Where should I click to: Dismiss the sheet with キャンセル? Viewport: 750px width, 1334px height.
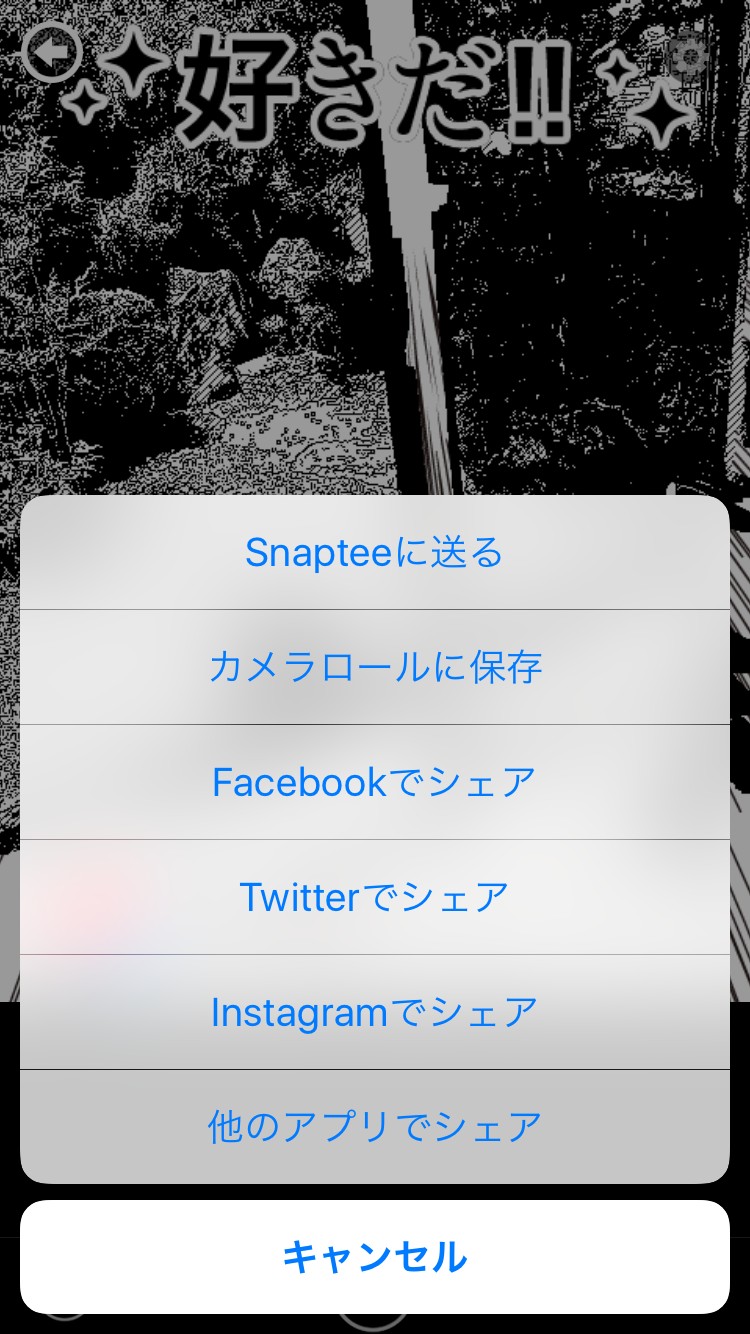(375, 1257)
